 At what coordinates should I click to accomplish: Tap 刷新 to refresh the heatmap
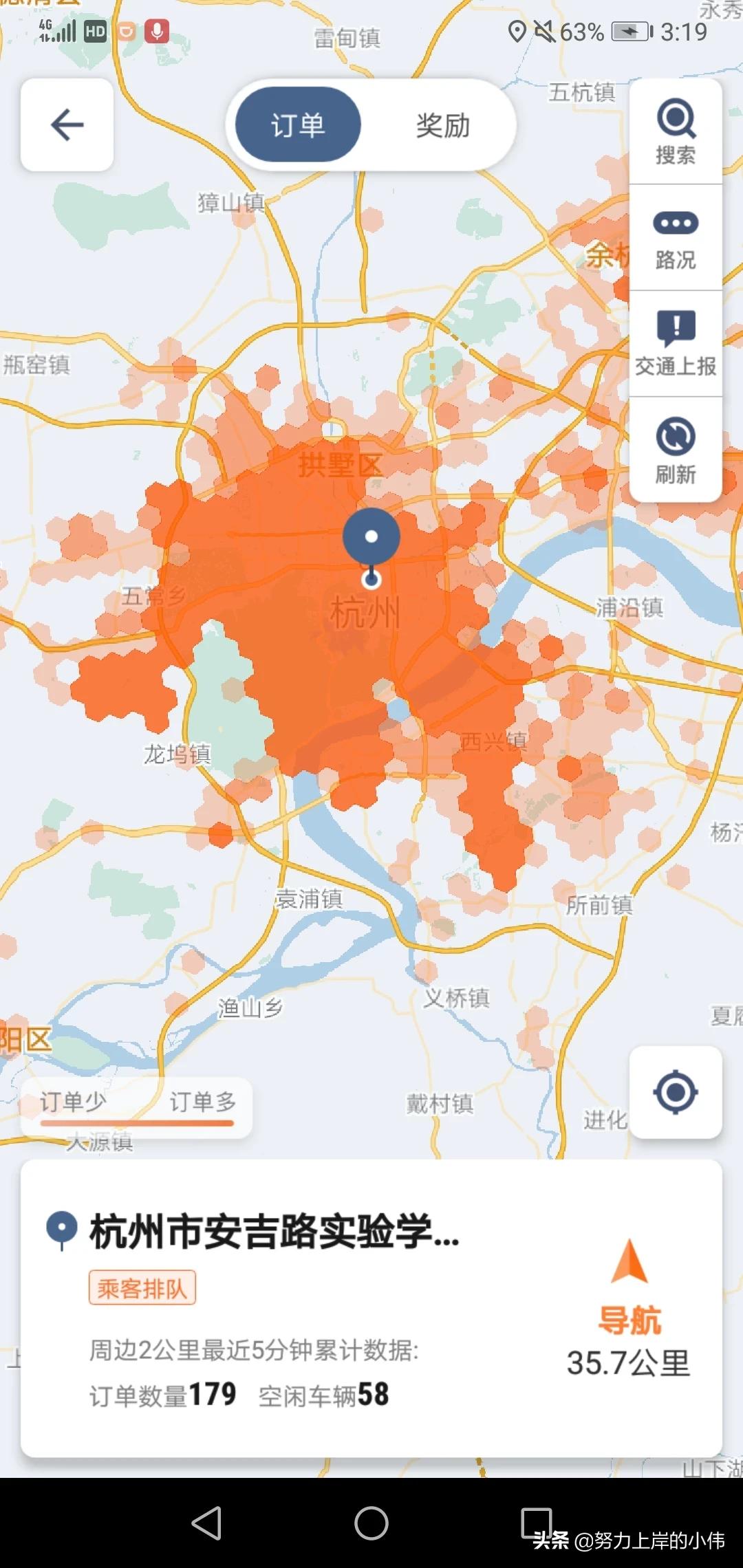point(676,450)
